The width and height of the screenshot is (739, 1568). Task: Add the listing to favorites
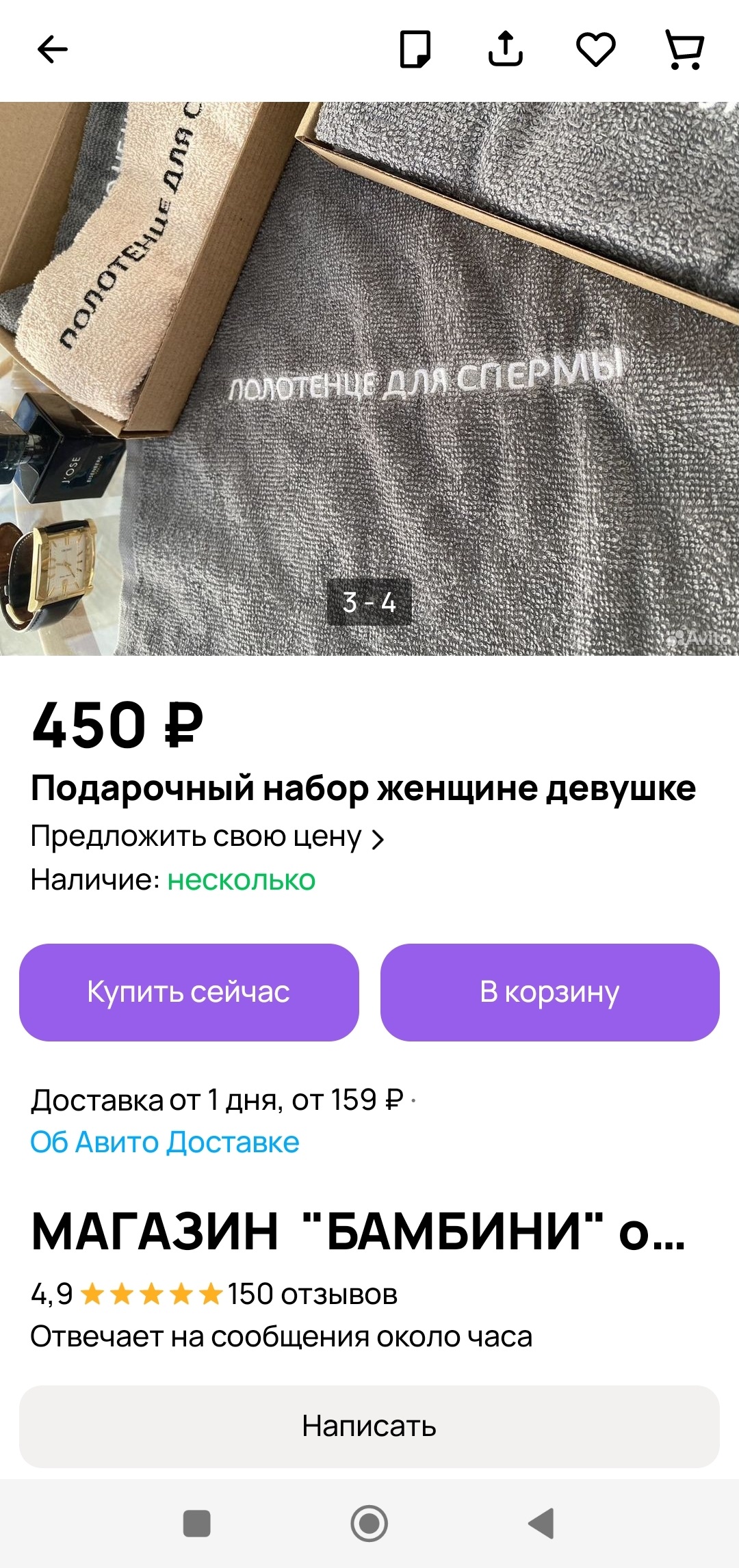[595, 49]
